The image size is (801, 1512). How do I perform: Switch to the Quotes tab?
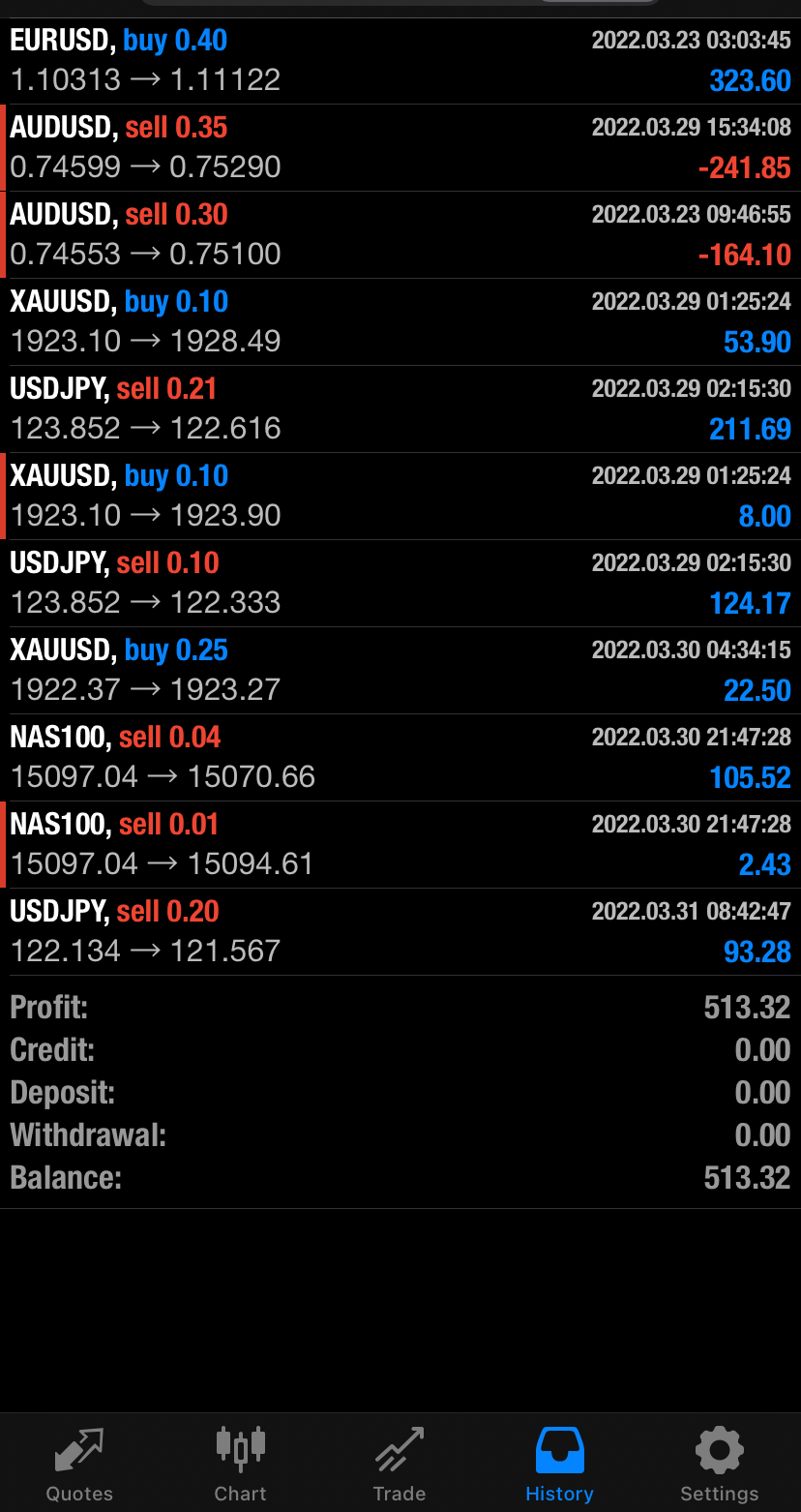click(x=79, y=1464)
